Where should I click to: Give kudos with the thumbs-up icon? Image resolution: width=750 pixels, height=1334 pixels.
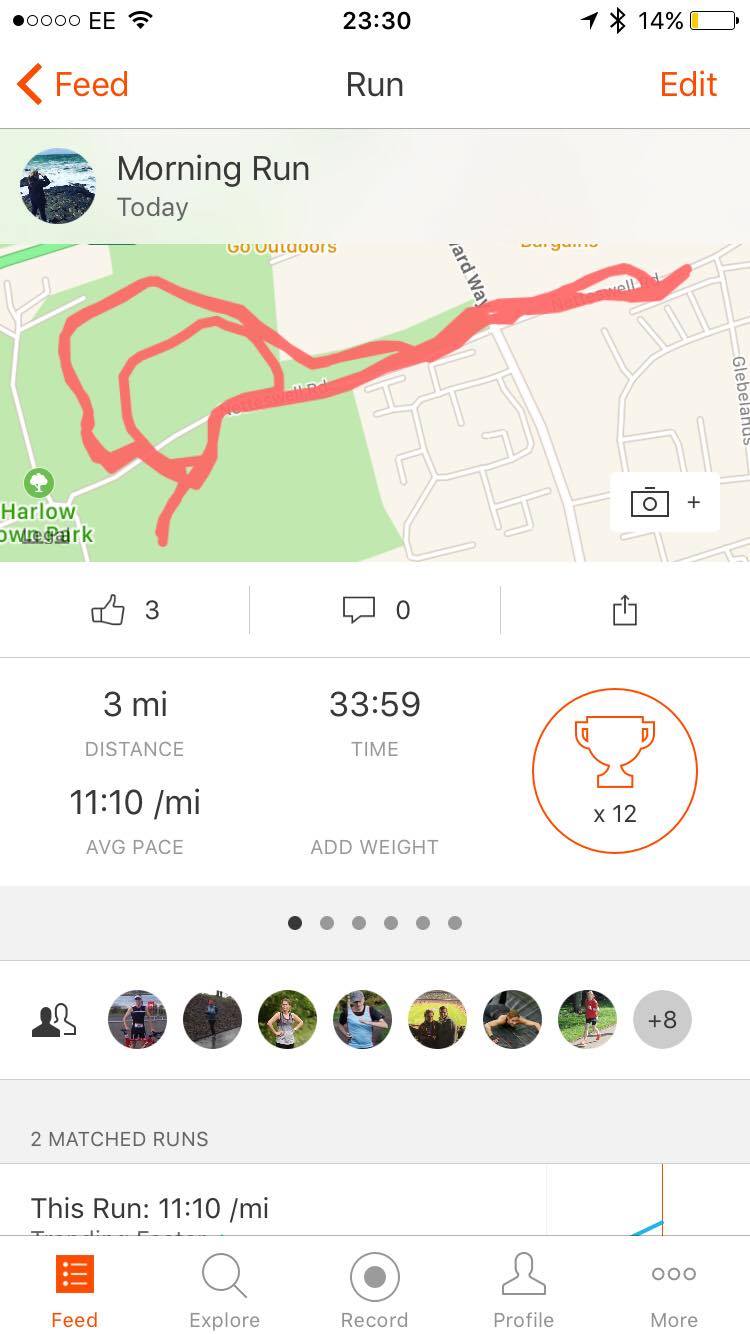[x=109, y=610]
